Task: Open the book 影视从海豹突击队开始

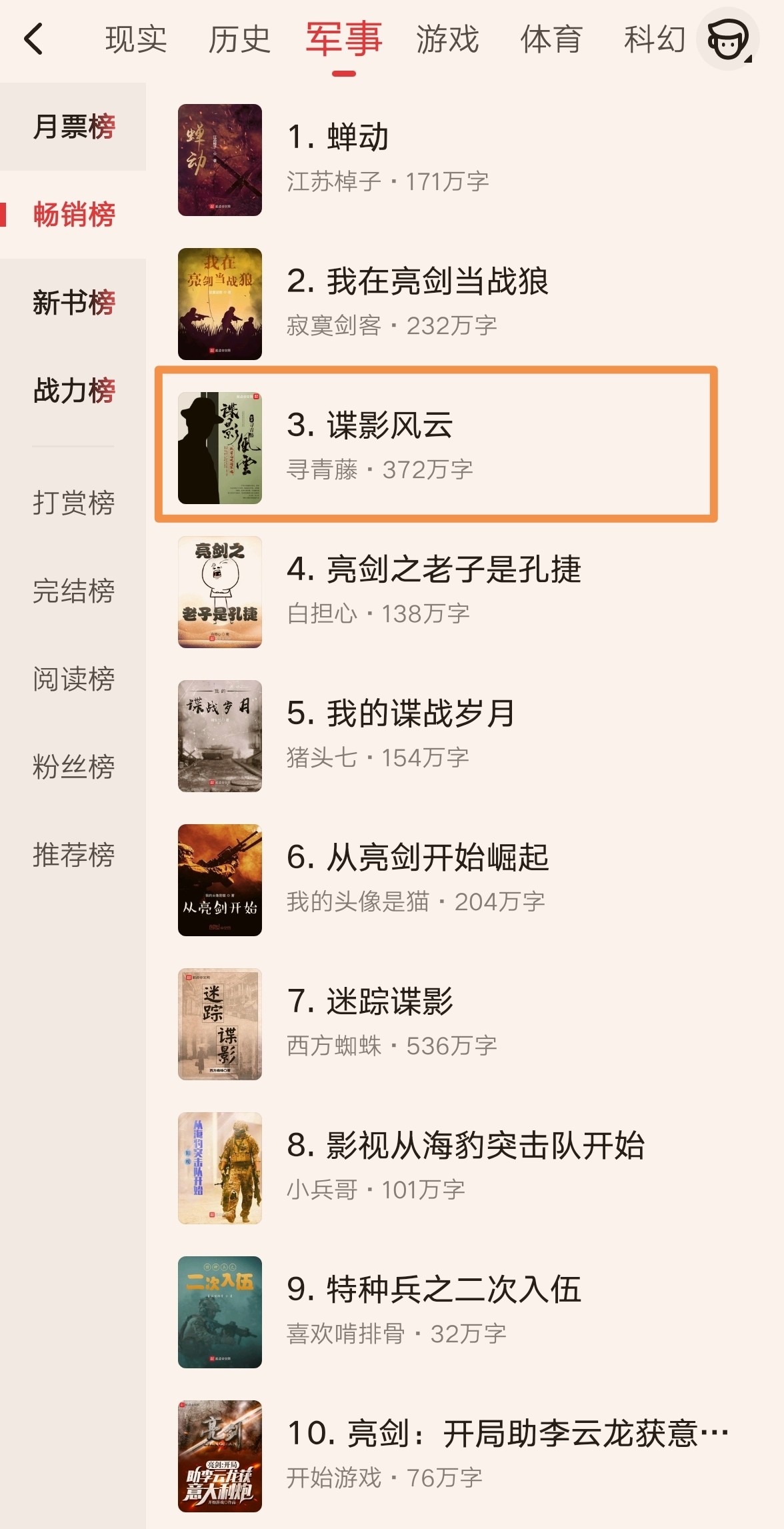Action: (x=465, y=1146)
